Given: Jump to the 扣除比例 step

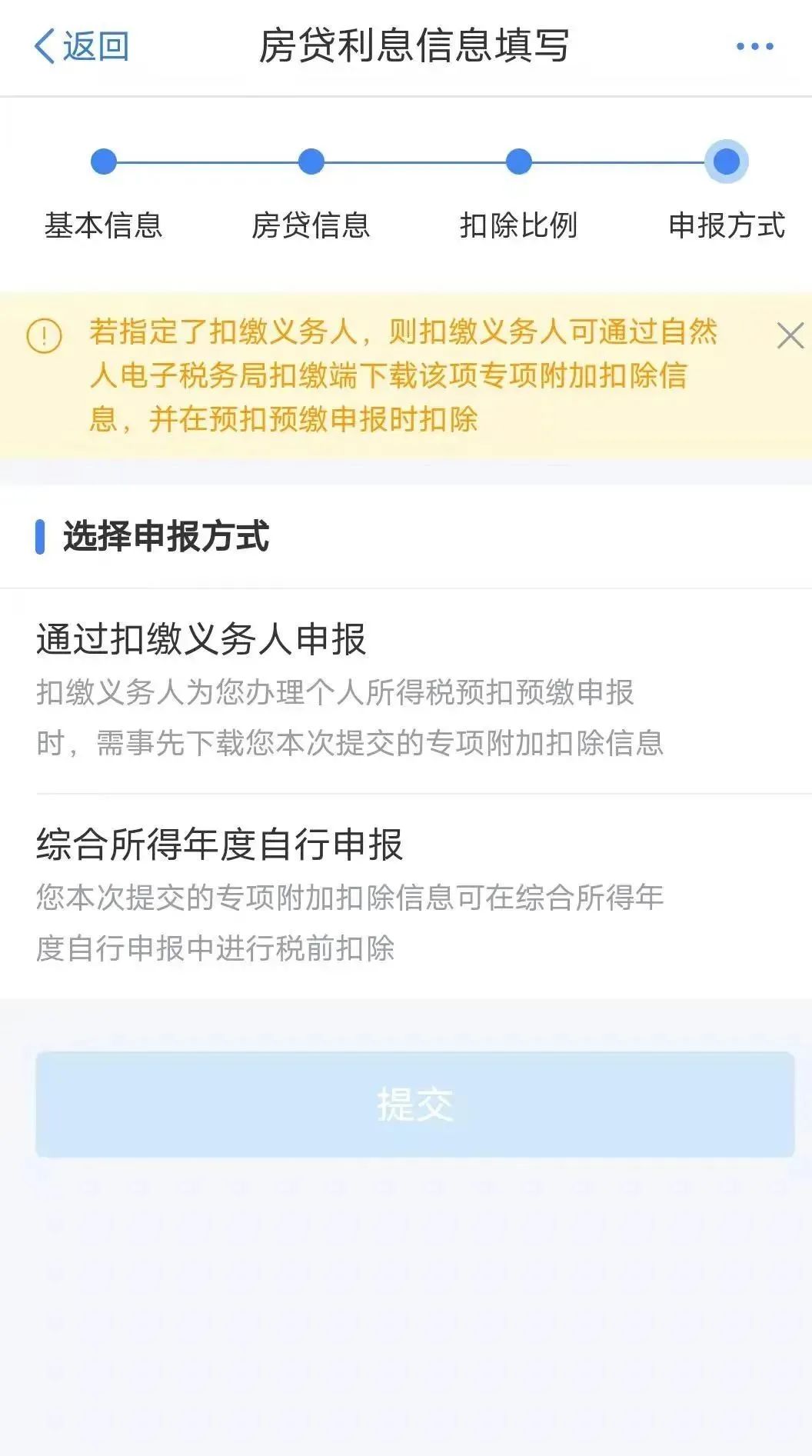Looking at the screenshot, I should click(518, 193).
